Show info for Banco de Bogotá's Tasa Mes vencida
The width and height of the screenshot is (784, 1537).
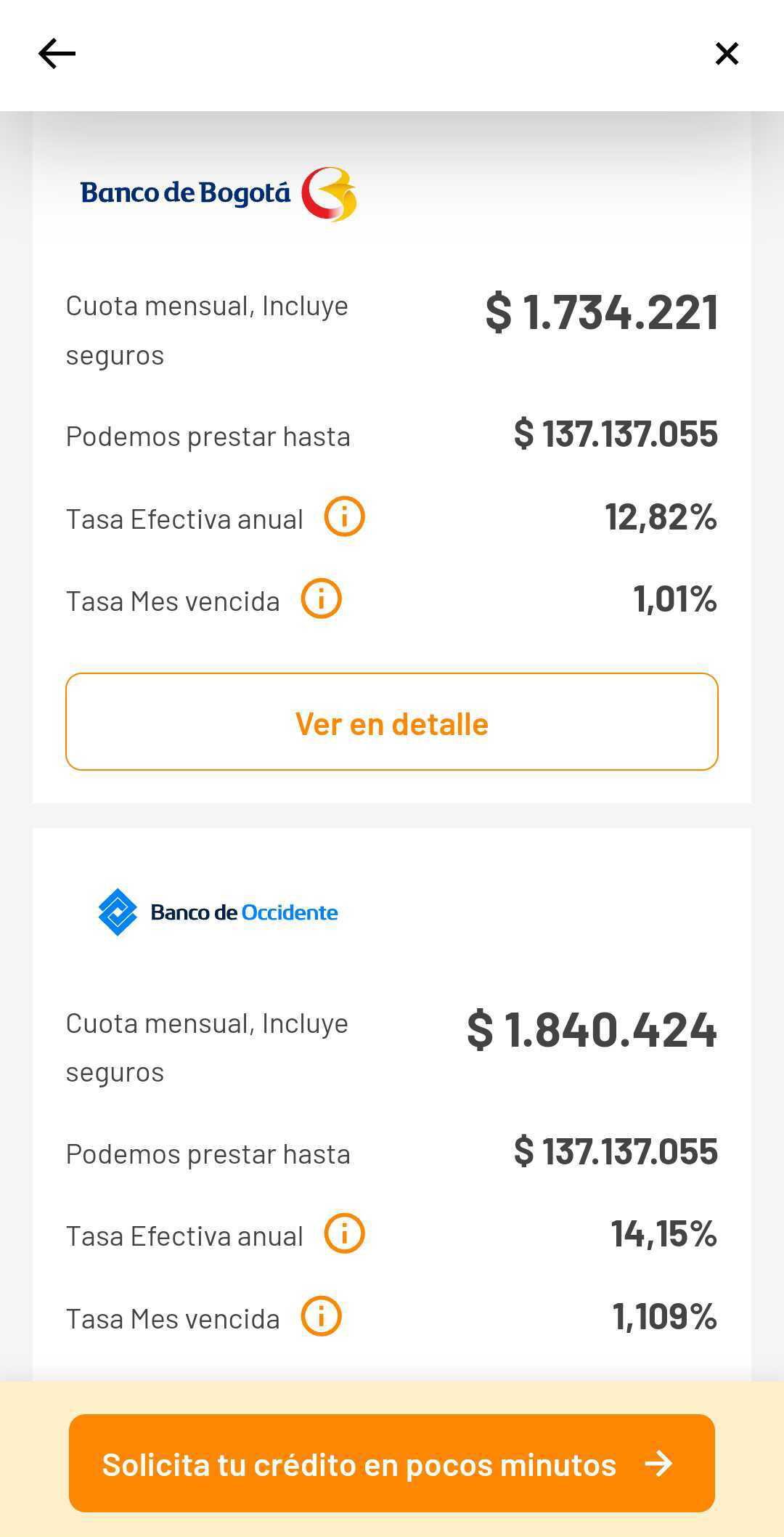coord(321,599)
